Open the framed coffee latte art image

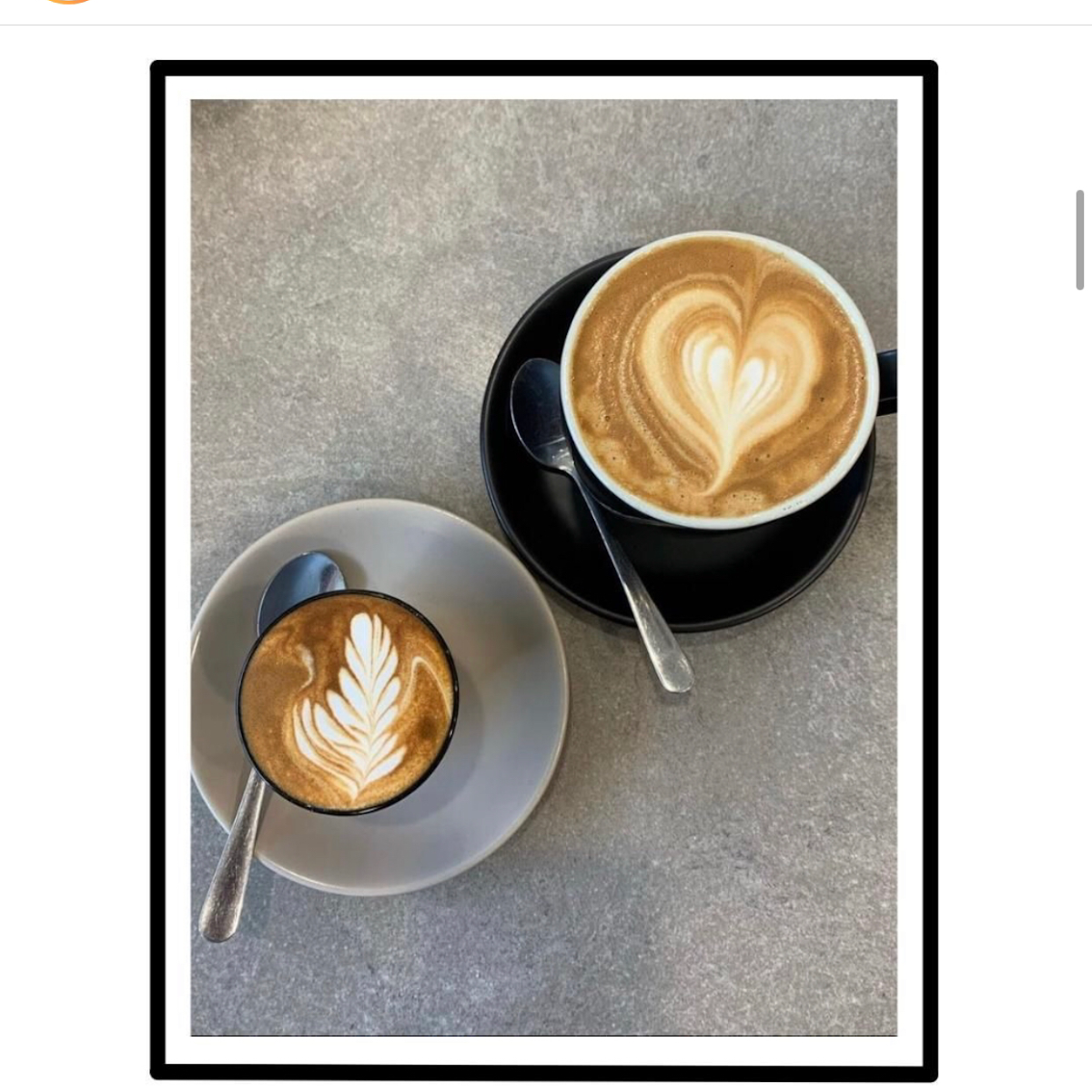coord(543,571)
